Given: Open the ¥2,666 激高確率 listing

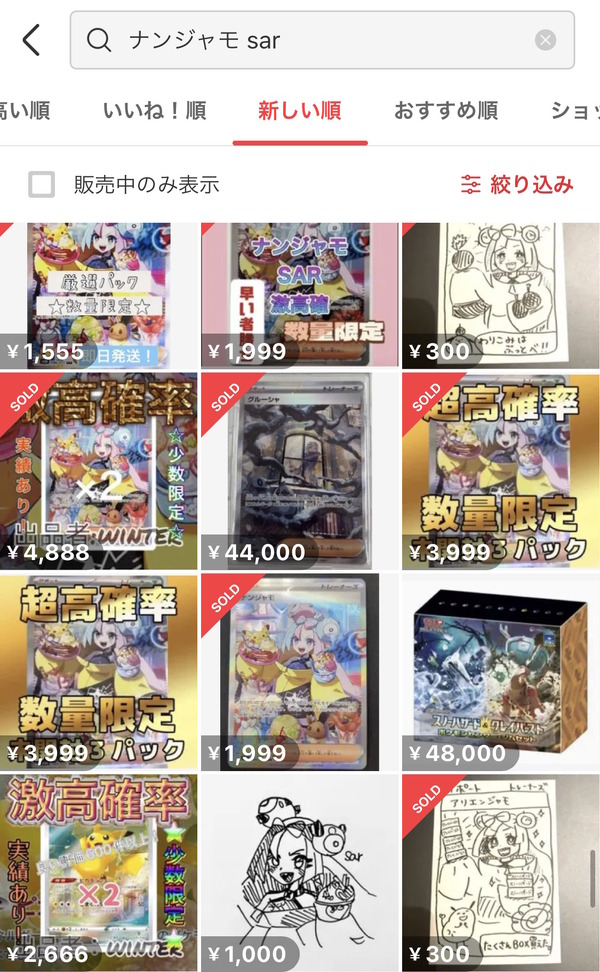Looking at the screenshot, I should 98,870.
